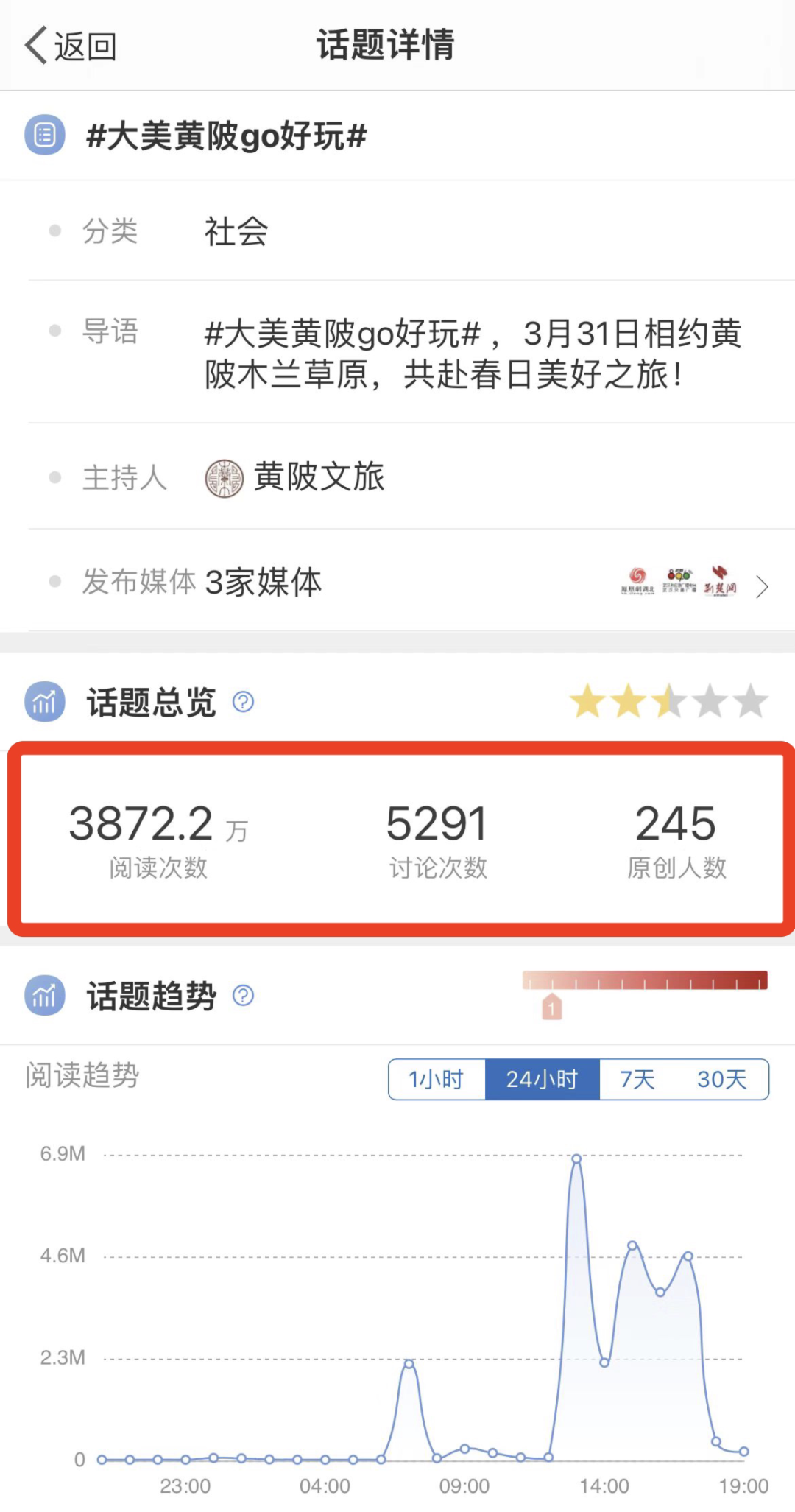Switch trend range to 7天
795x1512 pixels.
(637, 1080)
